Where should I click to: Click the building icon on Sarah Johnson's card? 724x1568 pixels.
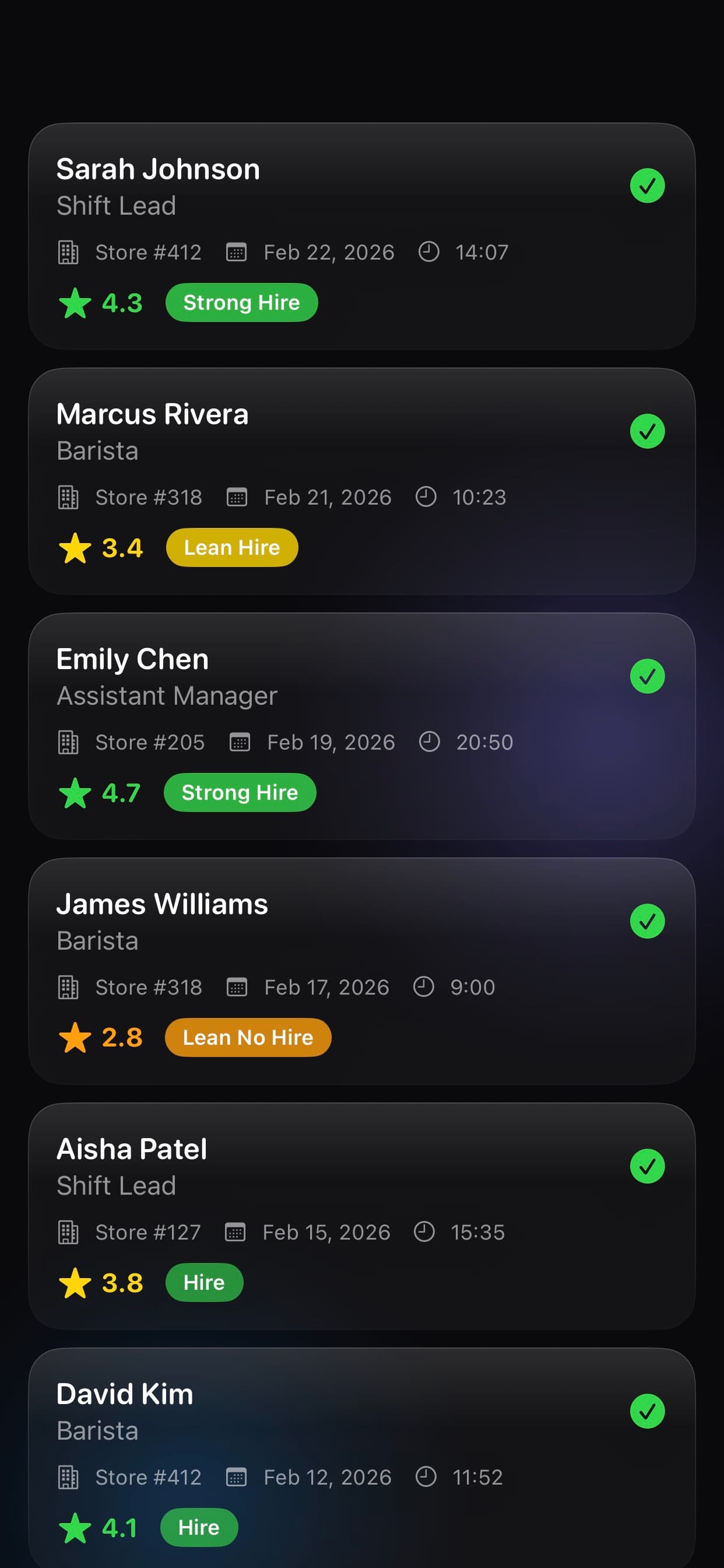tap(69, 252)
